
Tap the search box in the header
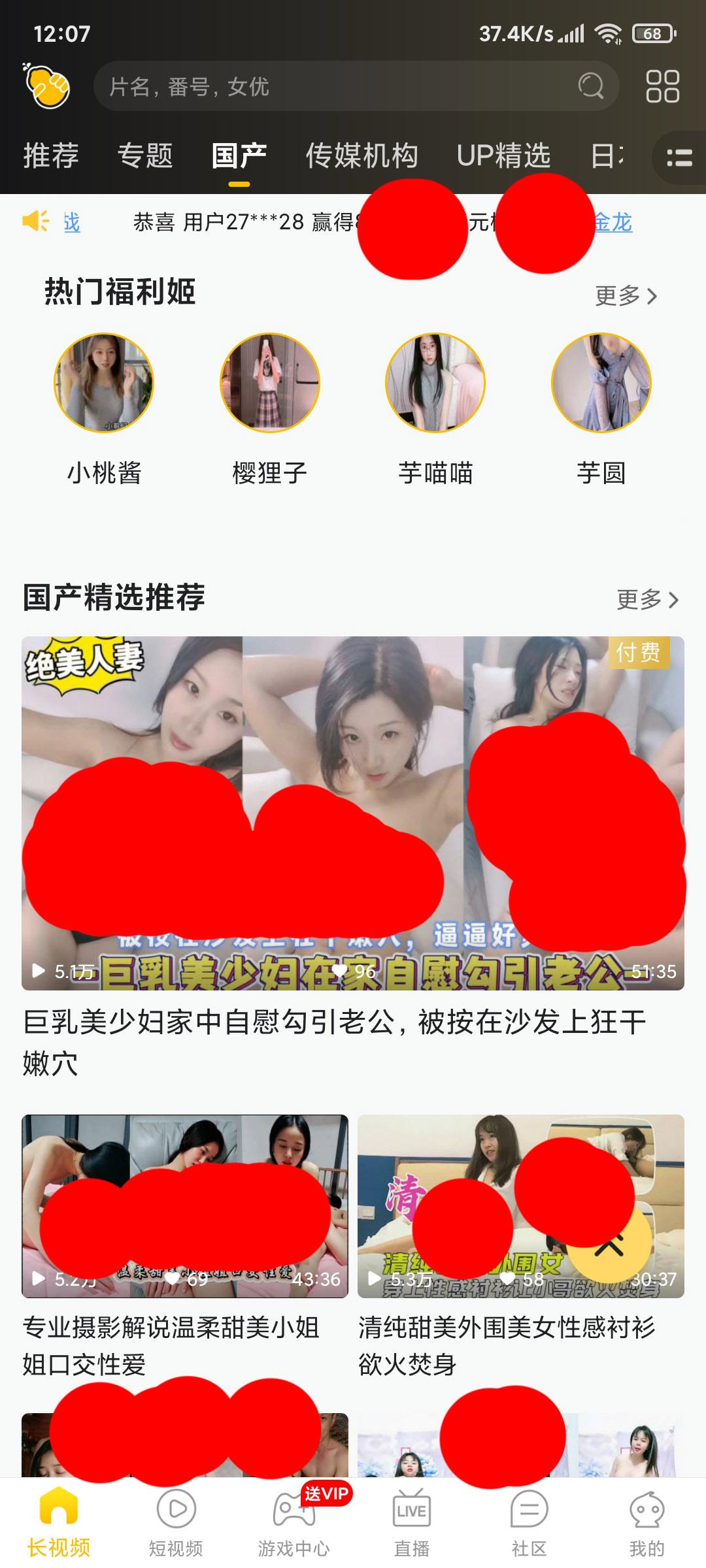tap(340, 86)
